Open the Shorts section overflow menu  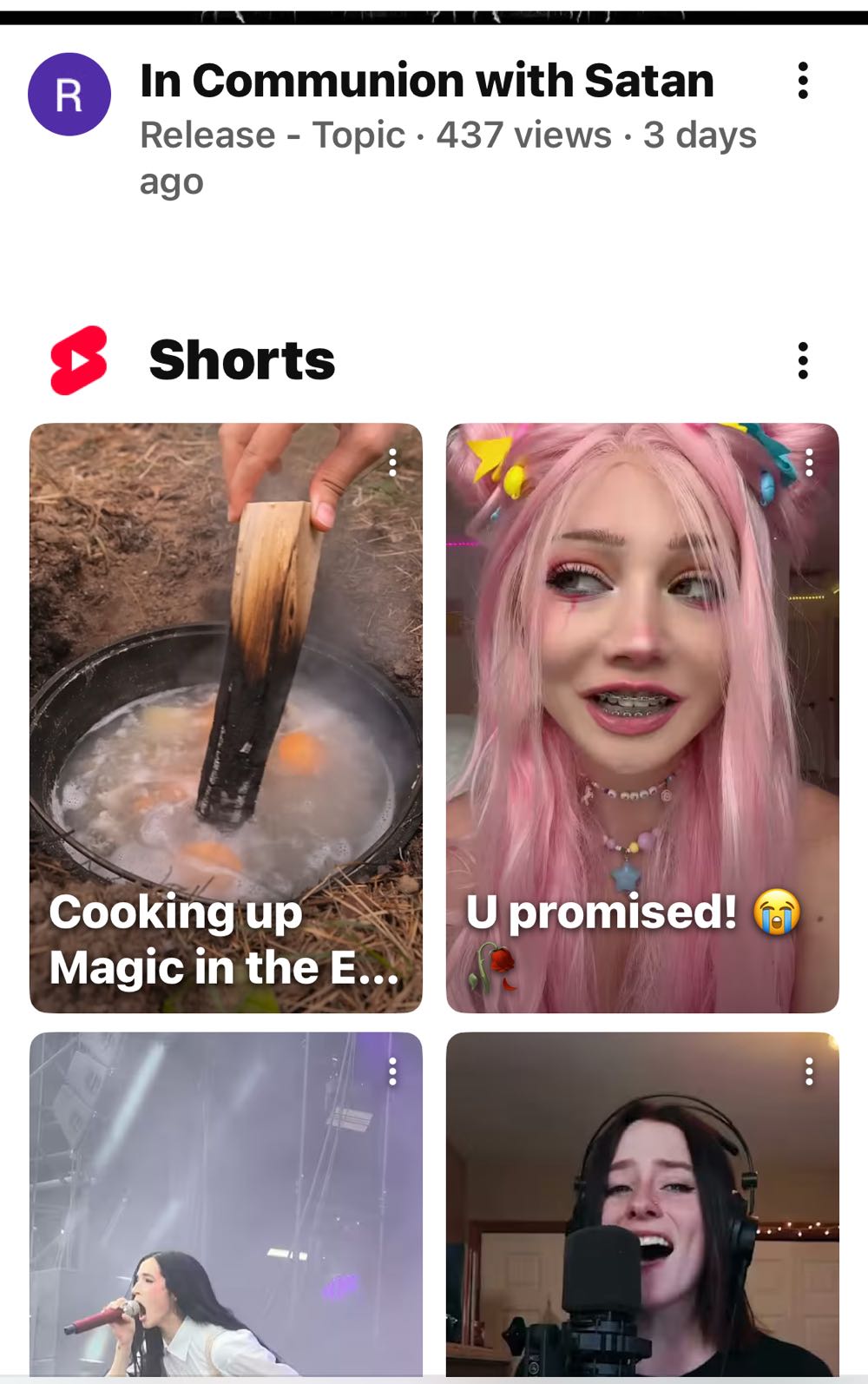803,360
